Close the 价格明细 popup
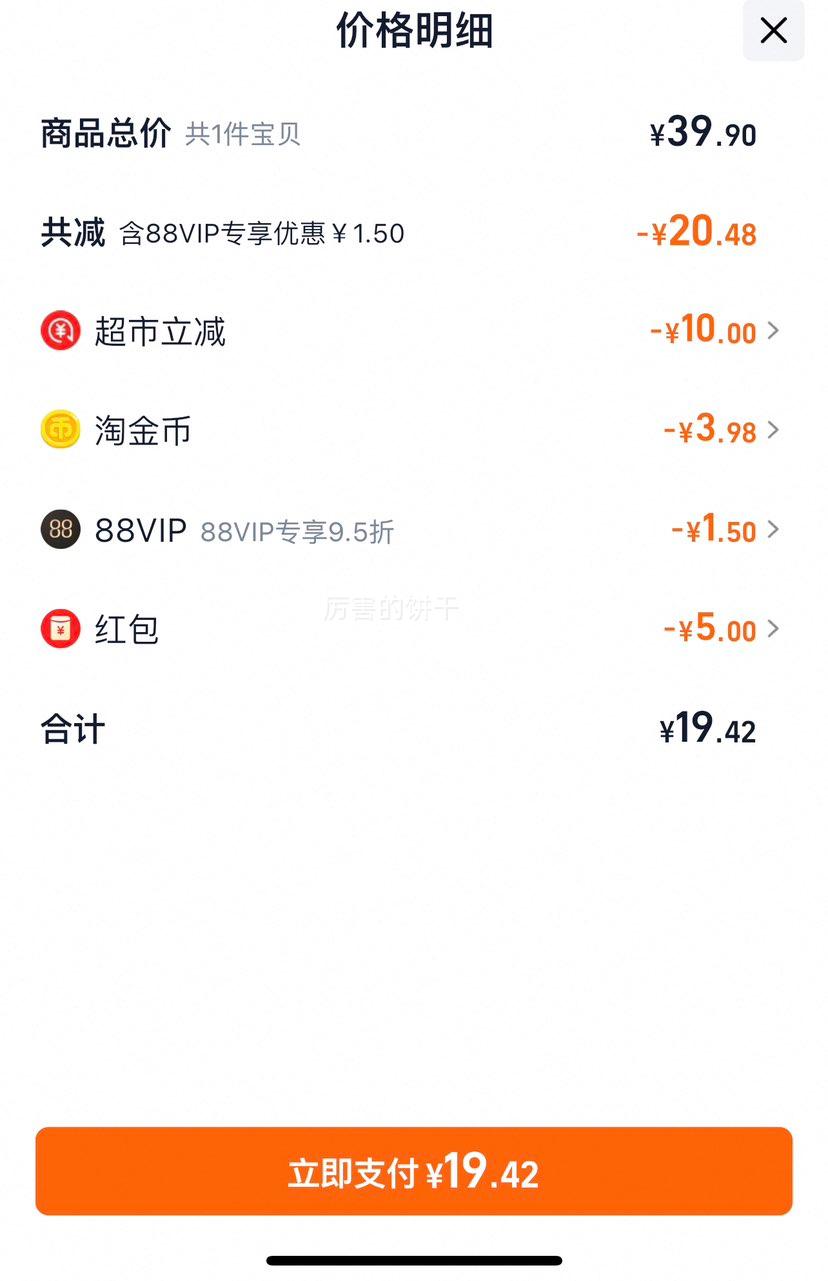 773,31
